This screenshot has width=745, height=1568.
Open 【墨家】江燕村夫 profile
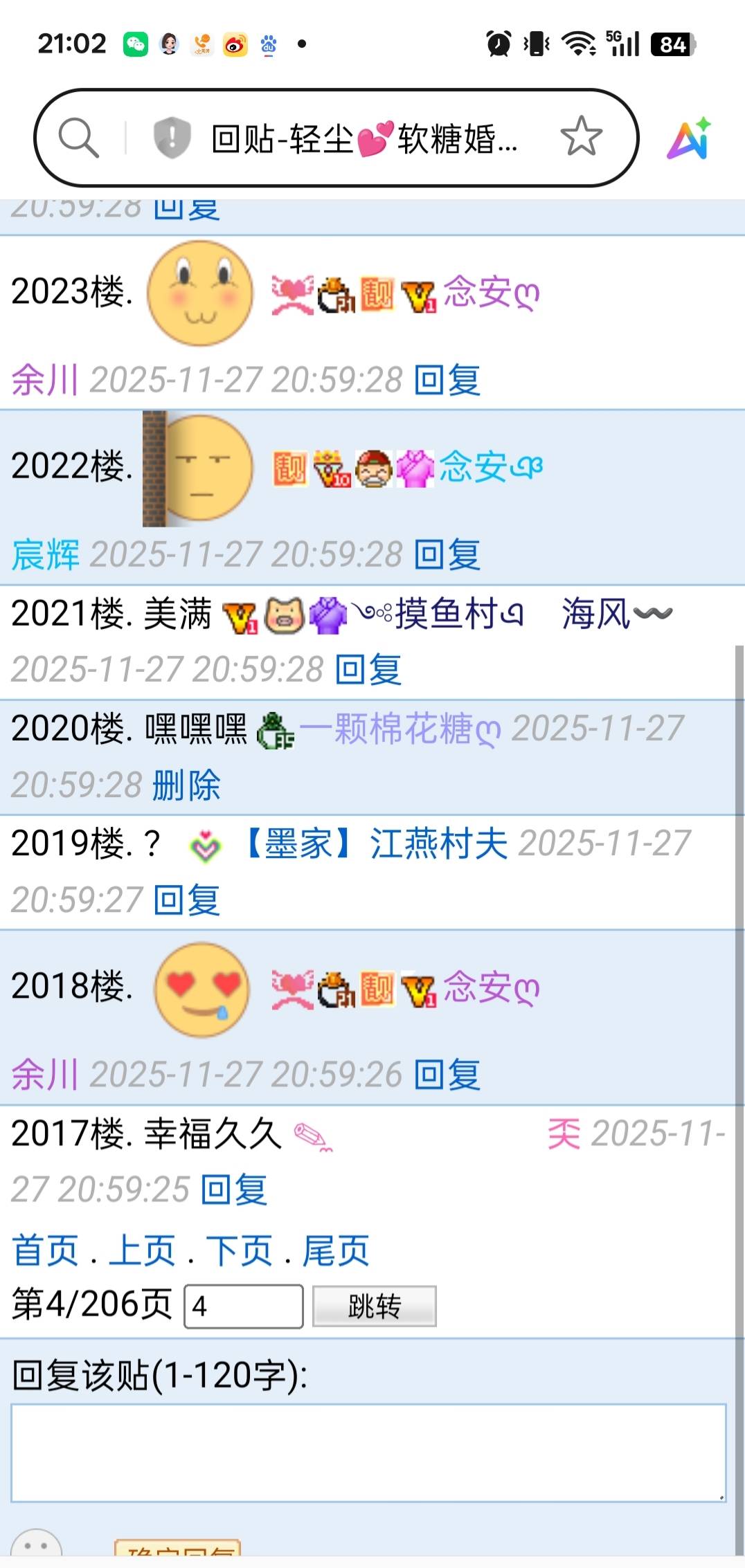[375, 844]
